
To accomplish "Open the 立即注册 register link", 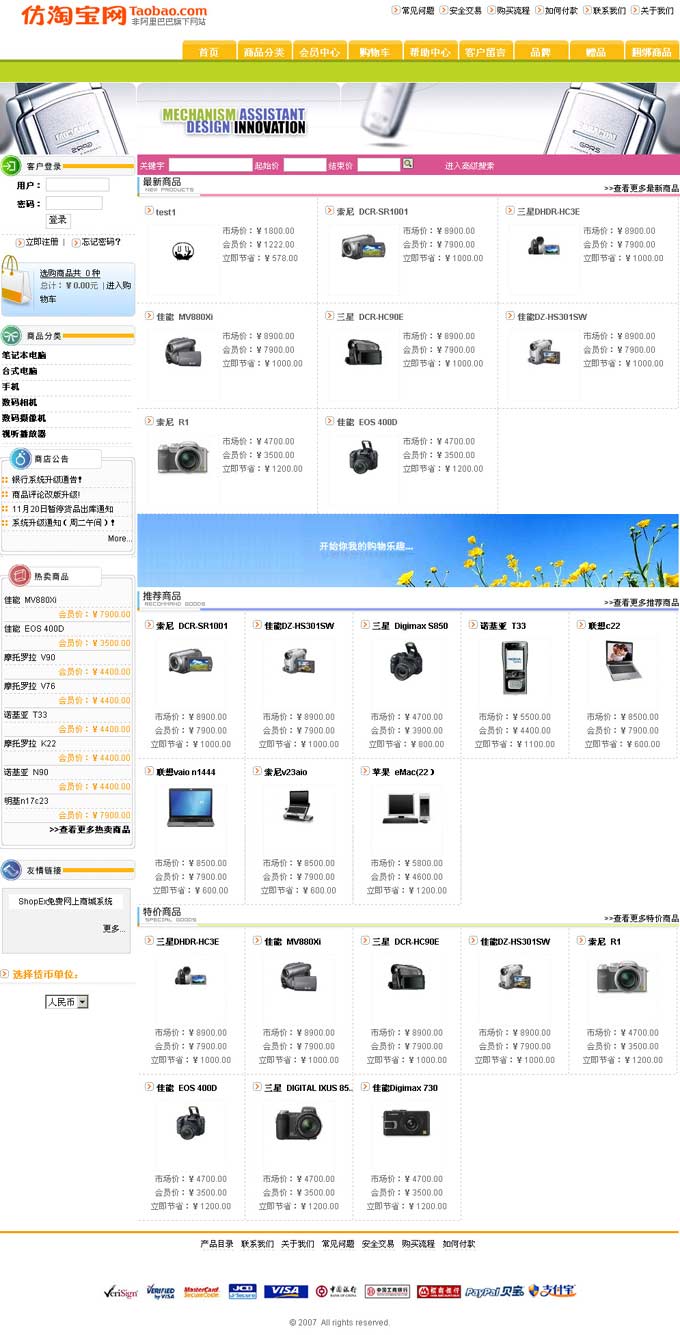I will [41, 242].
